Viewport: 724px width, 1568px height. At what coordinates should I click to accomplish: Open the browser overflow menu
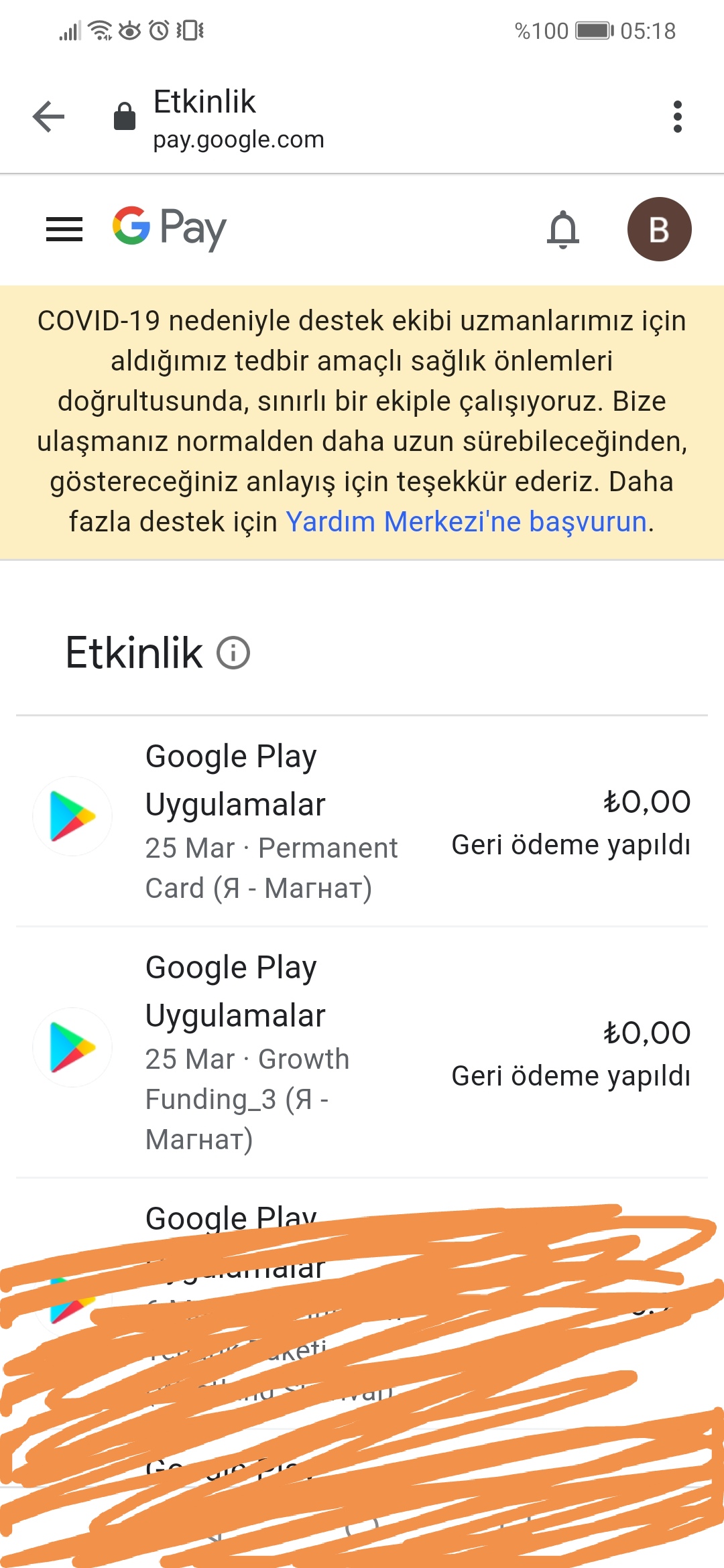pos(677,117)
